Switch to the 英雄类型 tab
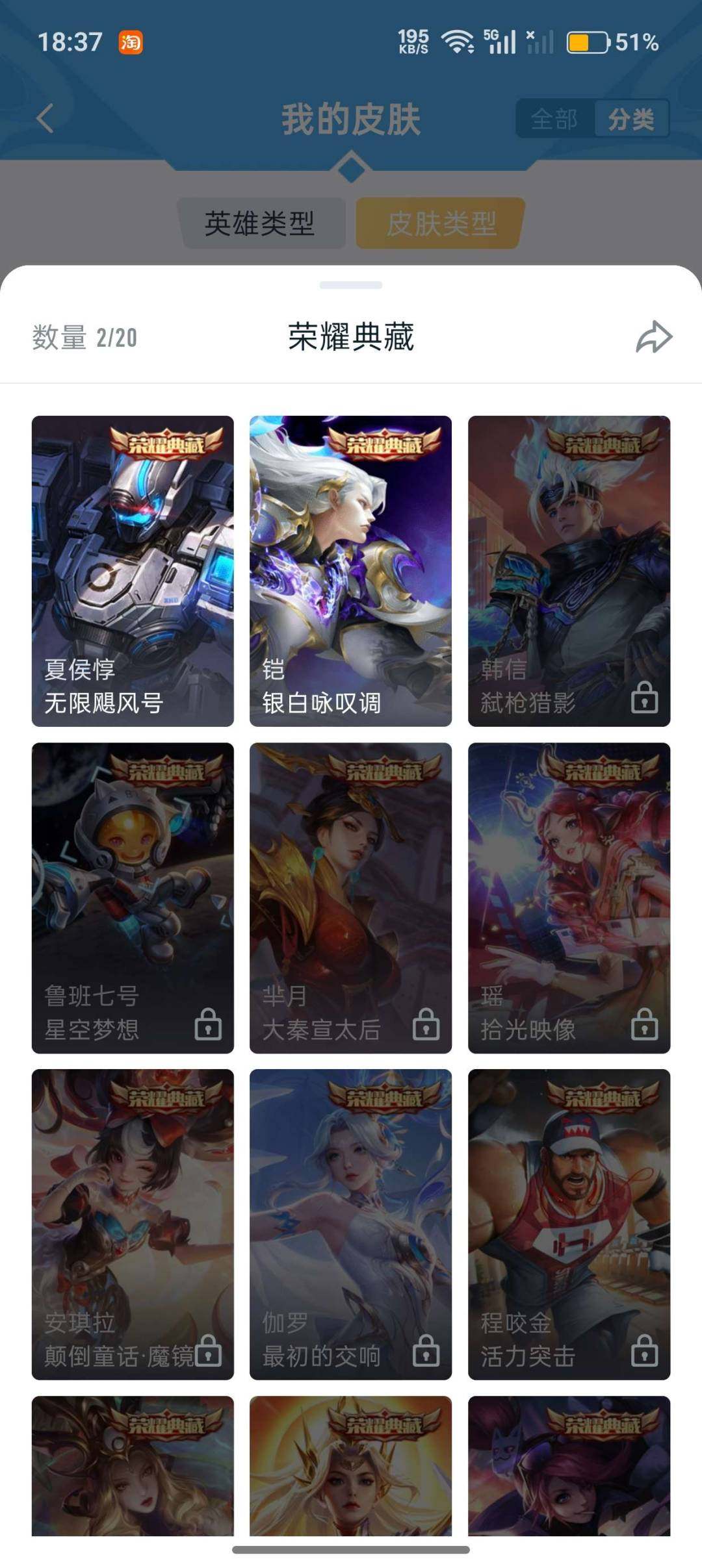 click(x=261, y=221)
